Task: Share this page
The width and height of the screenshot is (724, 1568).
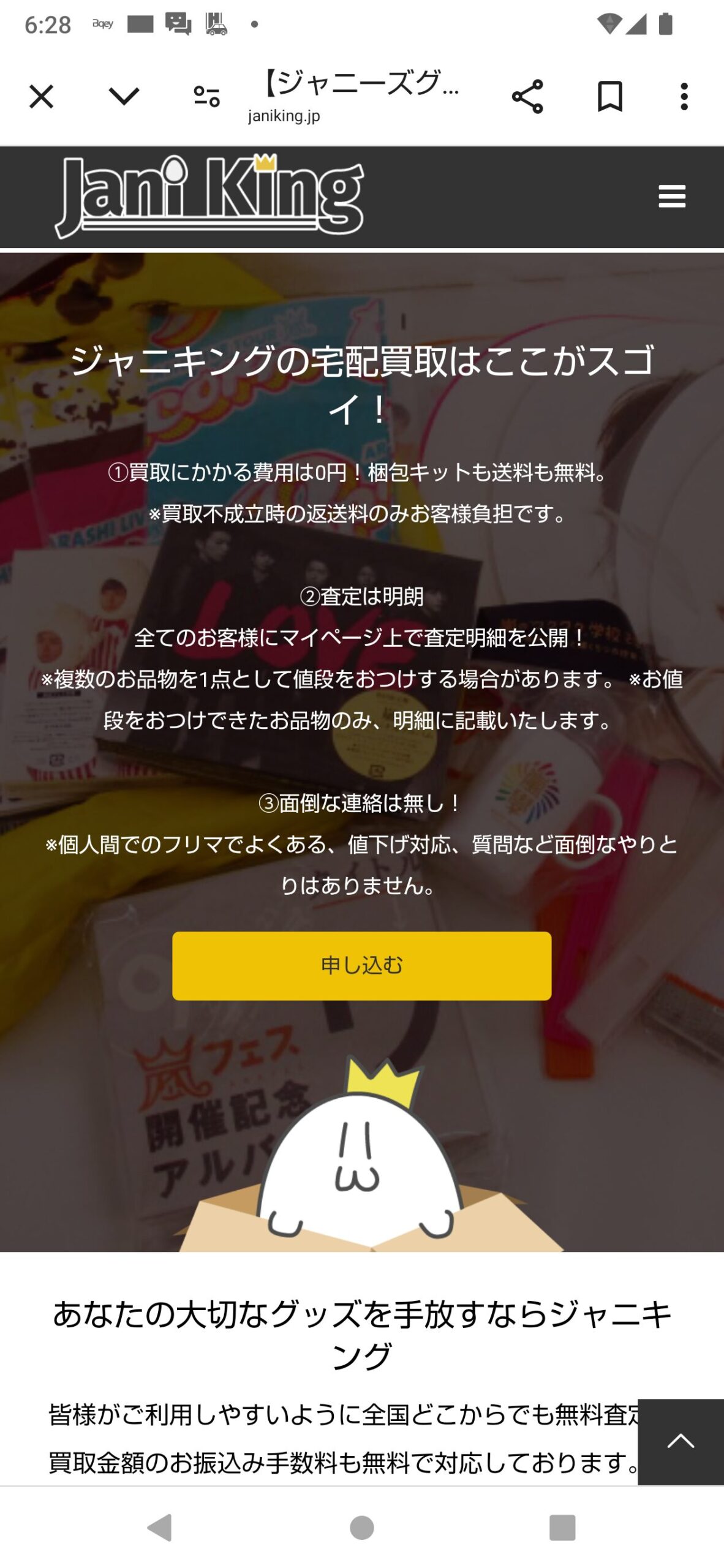Action: point(527,96)
